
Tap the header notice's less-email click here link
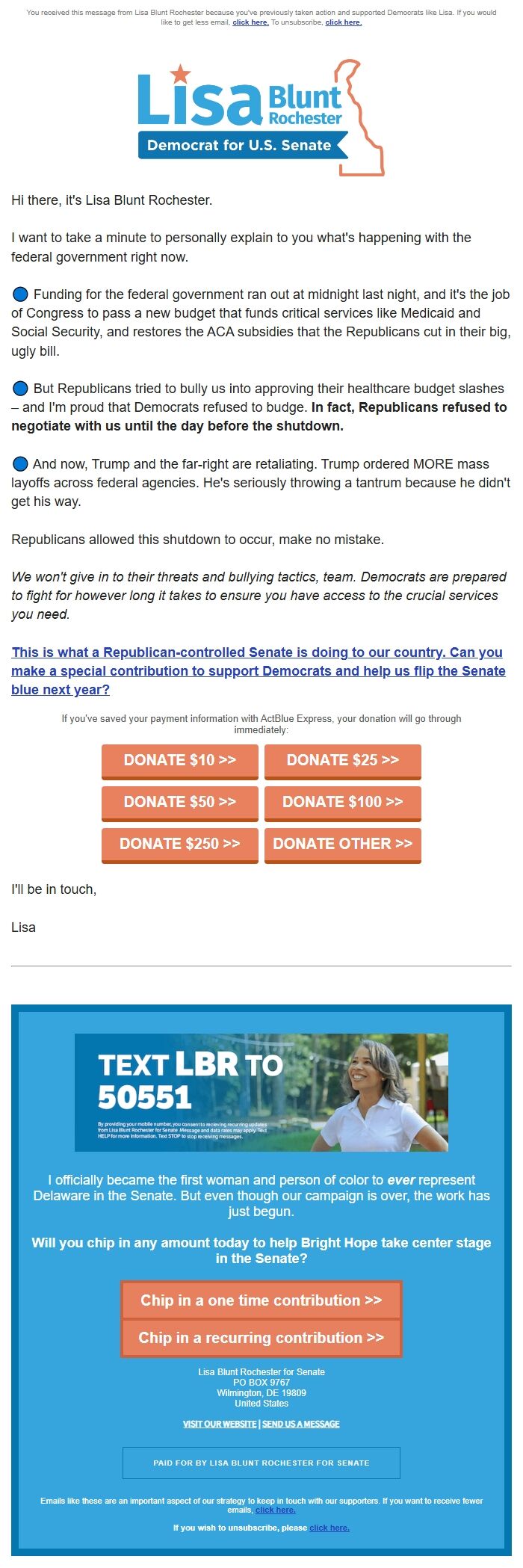(x=250, y=22)
